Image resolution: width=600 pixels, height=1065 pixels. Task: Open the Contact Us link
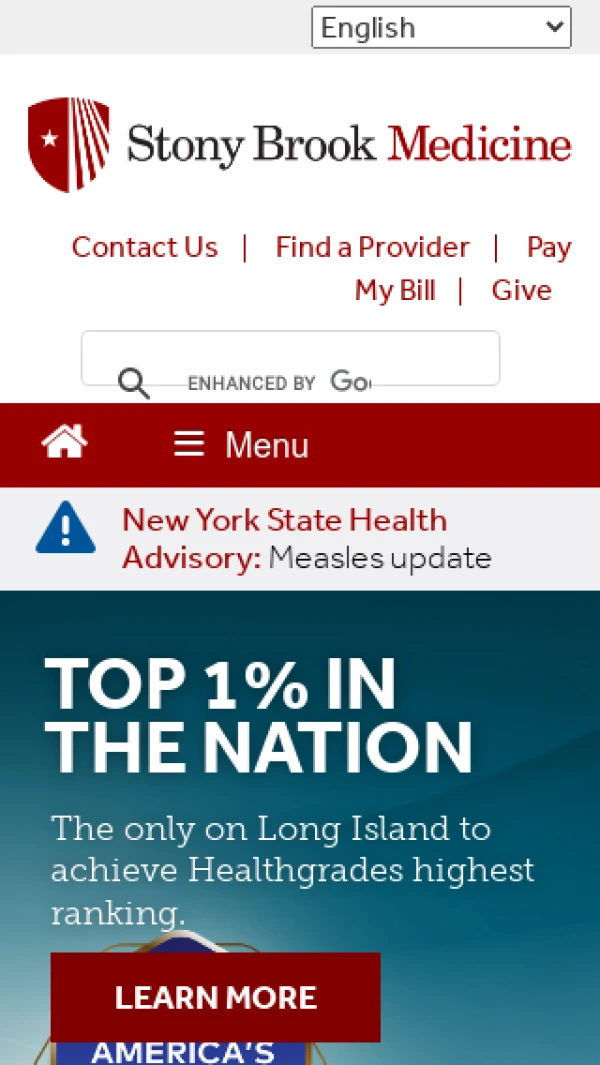(x=145, y=247)
